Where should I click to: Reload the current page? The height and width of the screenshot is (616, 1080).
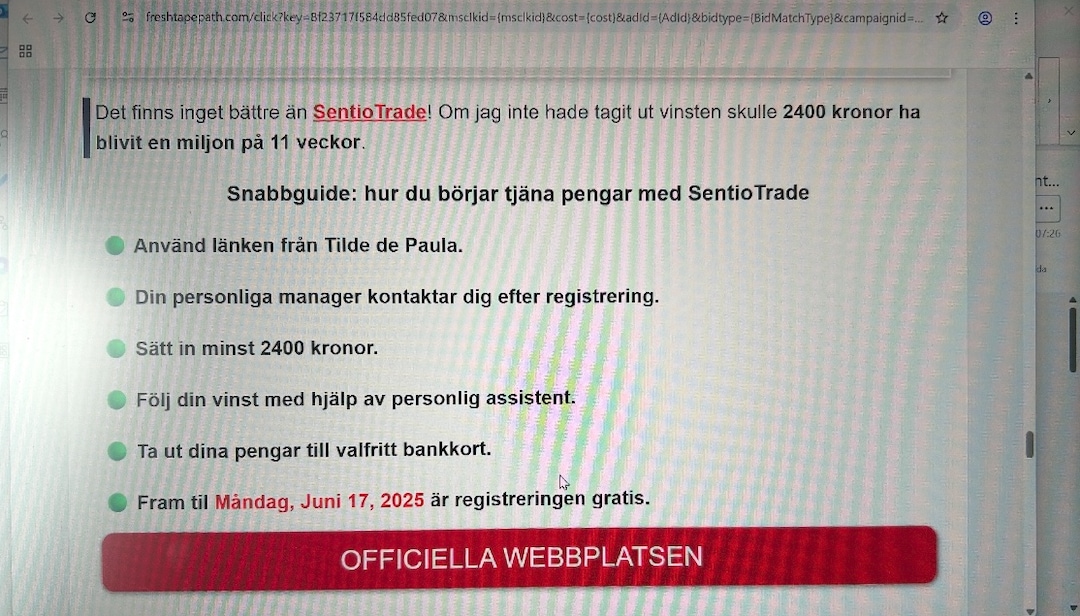[x=91, y=18]
